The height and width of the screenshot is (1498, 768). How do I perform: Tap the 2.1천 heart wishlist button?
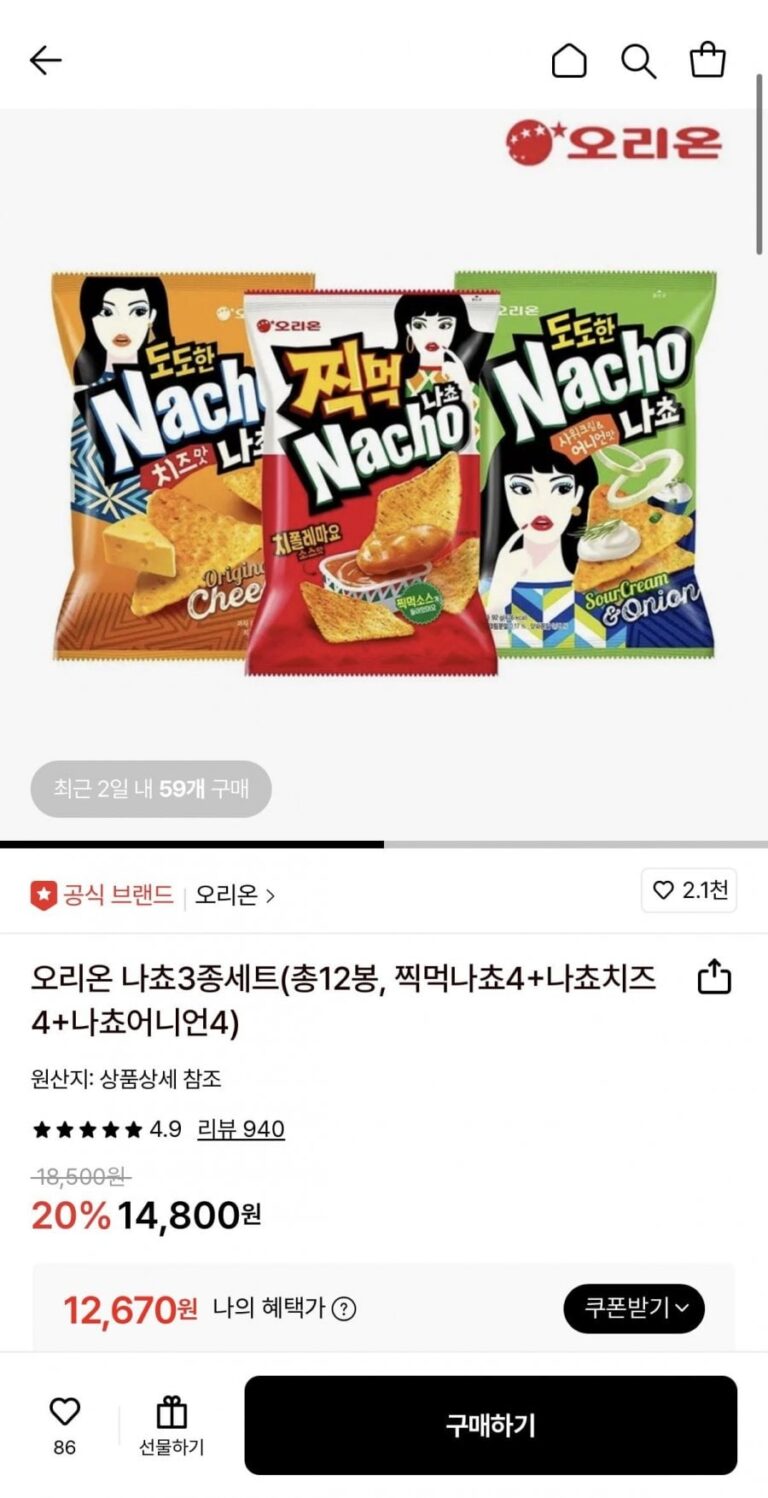pyautogui.click(x=689, y=890)
